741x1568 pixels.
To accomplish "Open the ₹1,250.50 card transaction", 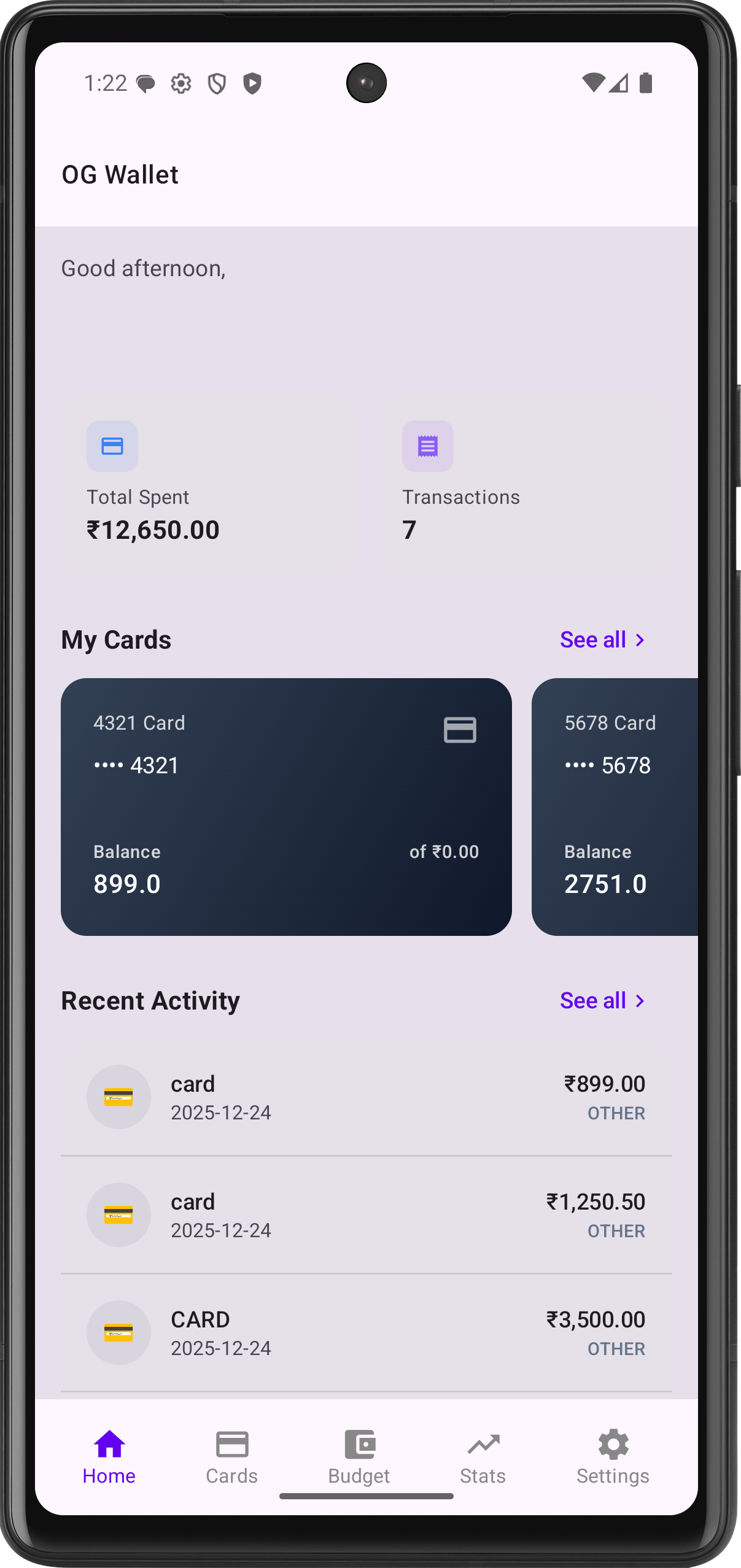I will tap(366, 1215).
